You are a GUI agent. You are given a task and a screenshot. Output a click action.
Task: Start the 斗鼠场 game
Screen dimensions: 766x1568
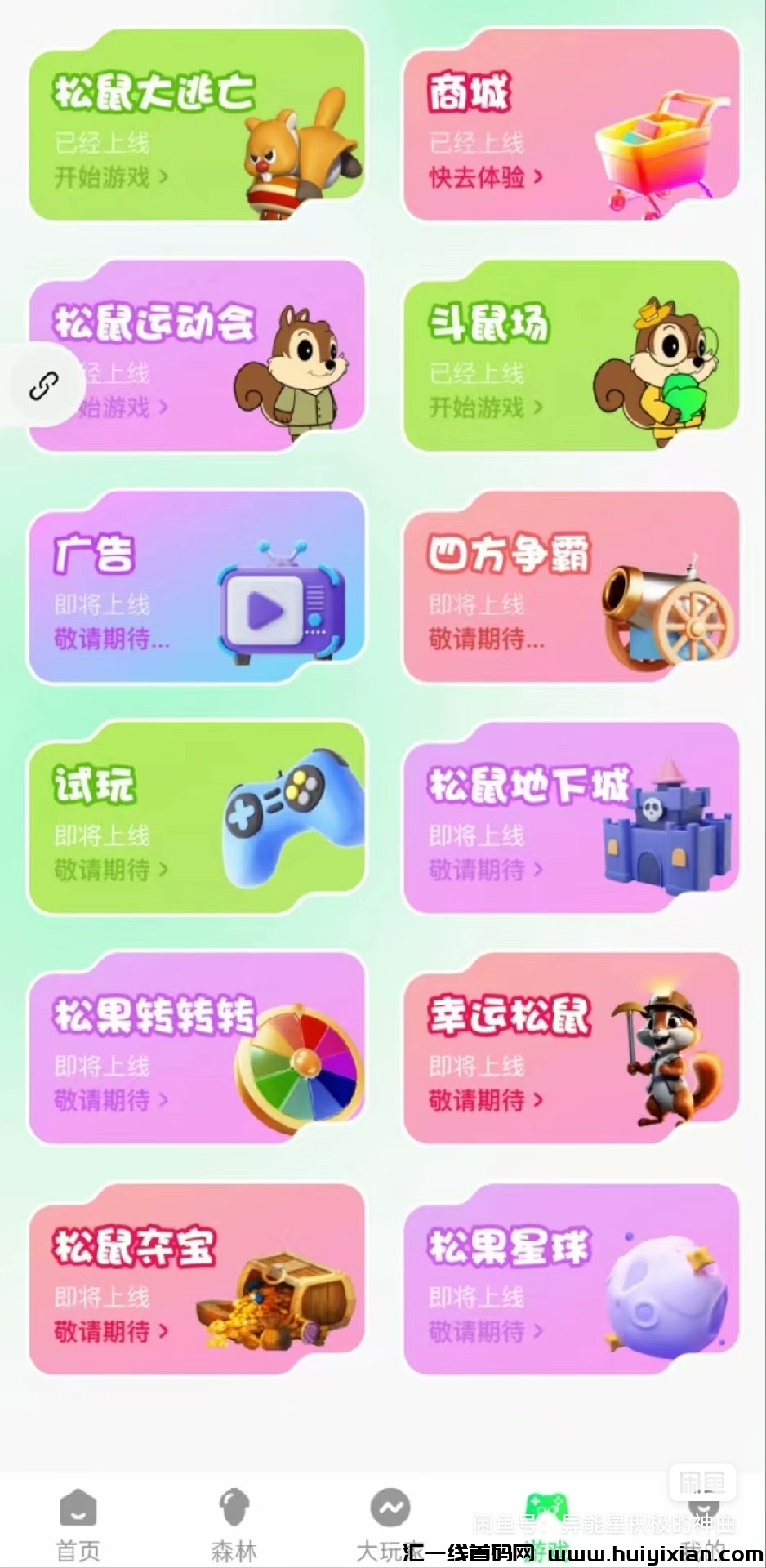pyautogui.click(x=571, y=356)
